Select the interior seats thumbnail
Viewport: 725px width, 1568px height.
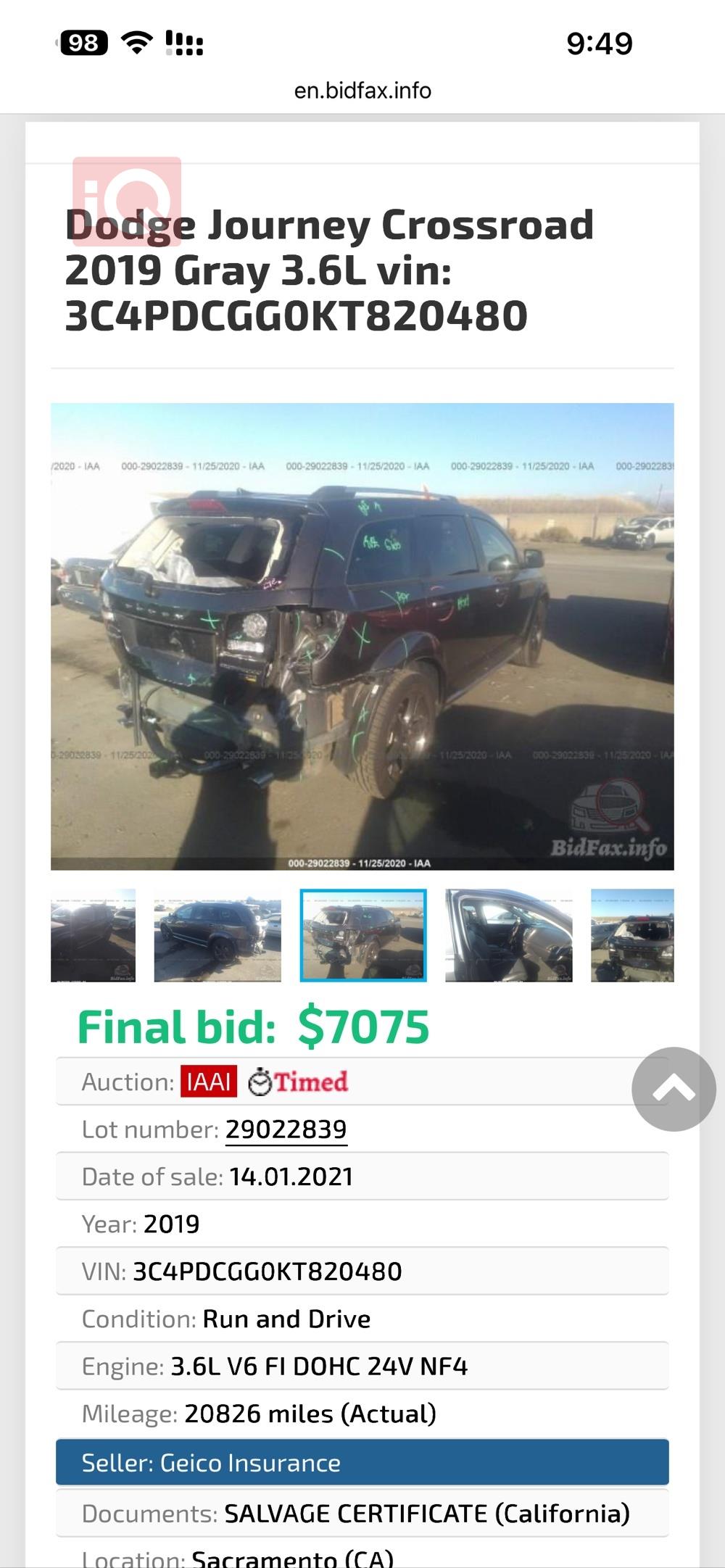(x=508, y=935)
